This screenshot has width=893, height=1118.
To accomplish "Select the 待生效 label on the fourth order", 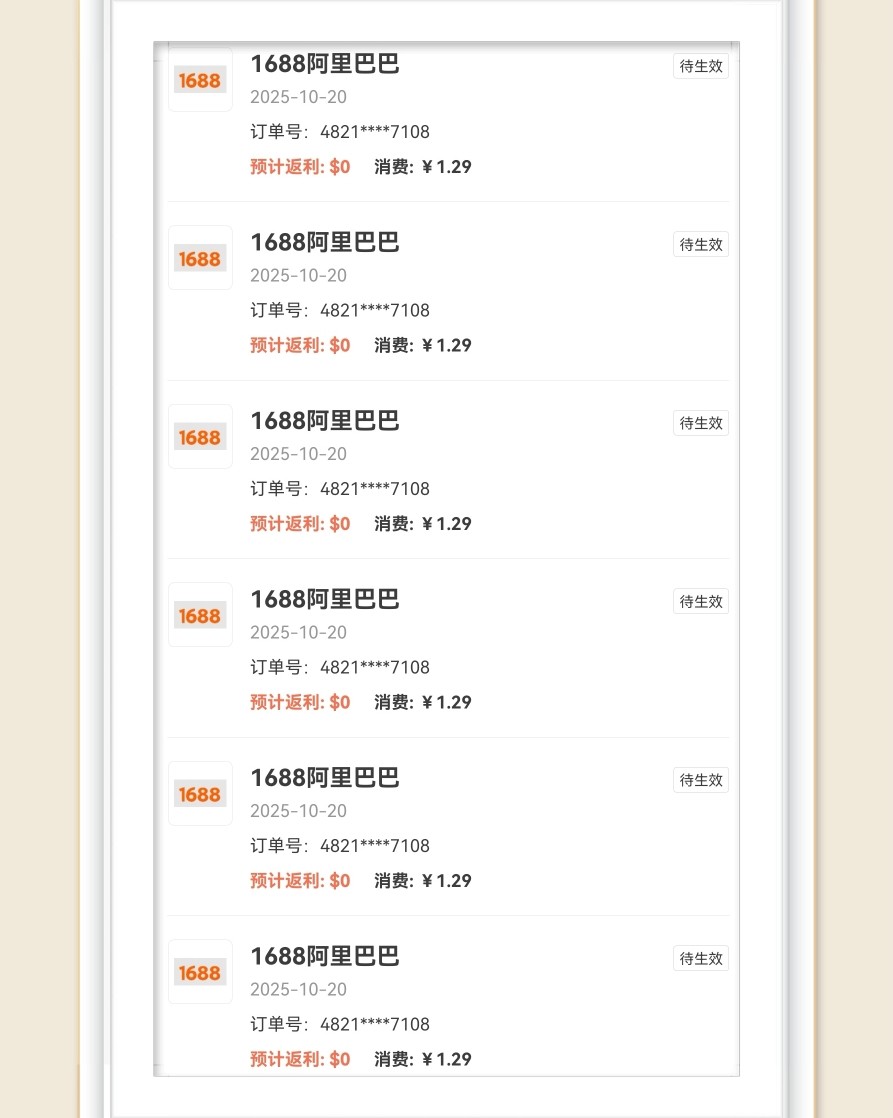I will click(x=700, y=601).
